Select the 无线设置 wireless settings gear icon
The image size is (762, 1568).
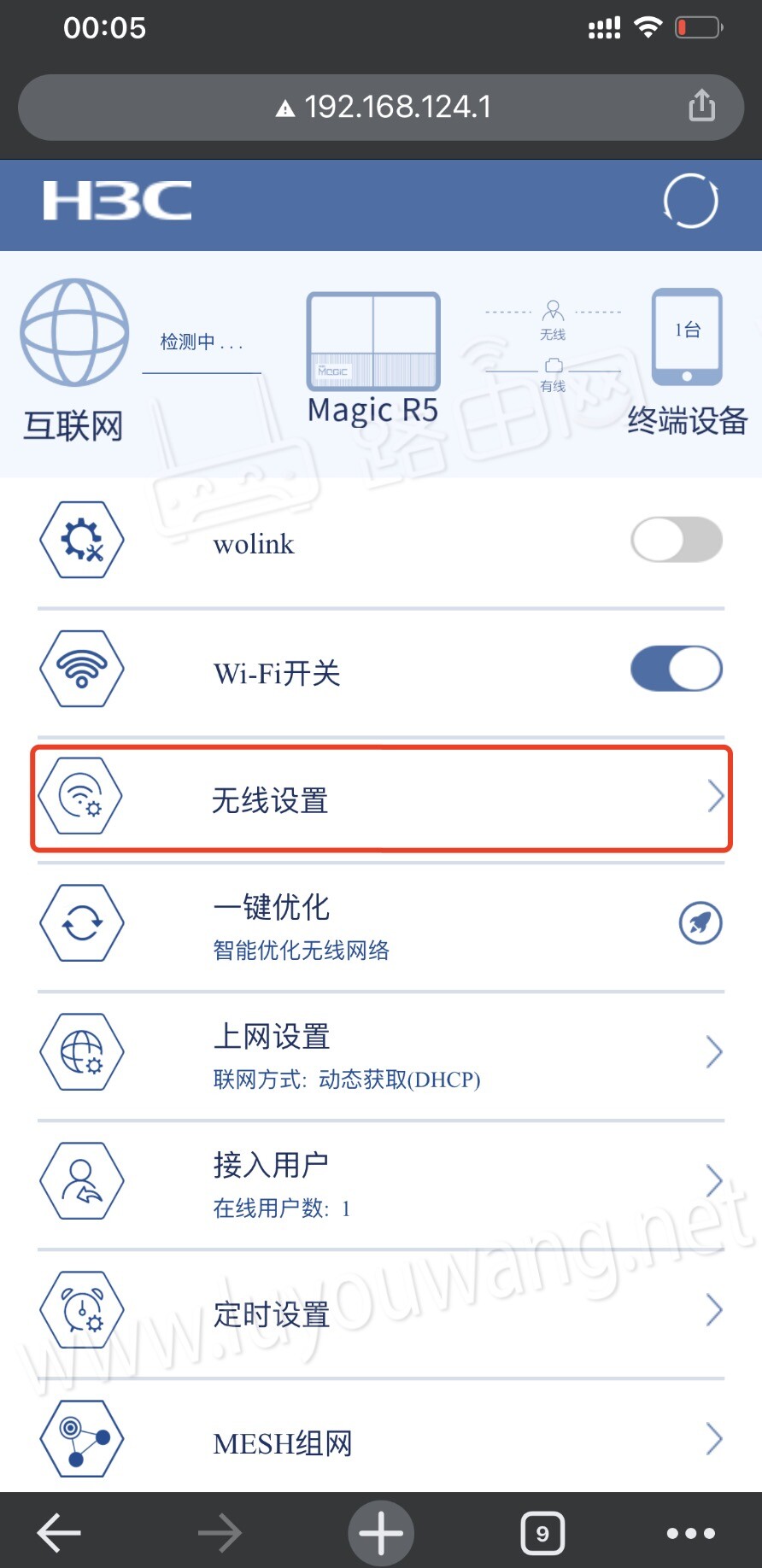tap(81, 797)
